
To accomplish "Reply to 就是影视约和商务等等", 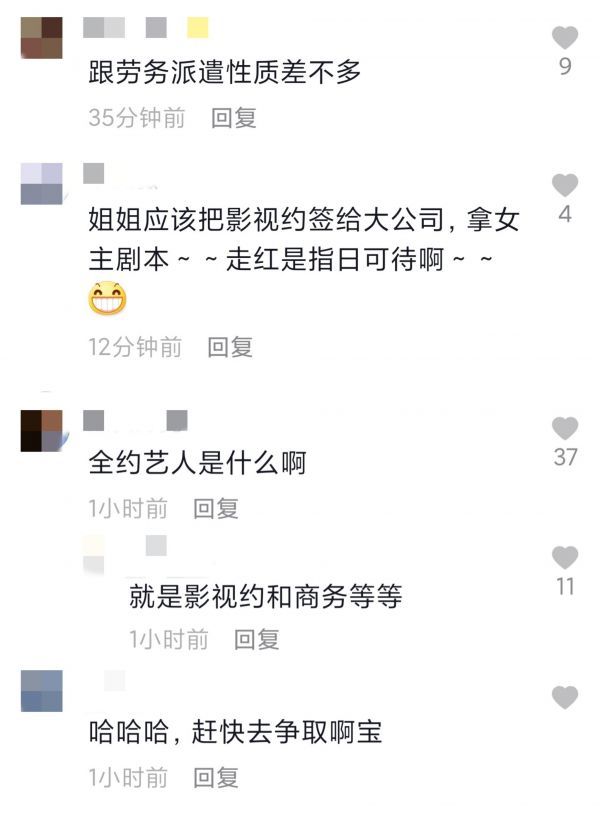I will 257,639.
